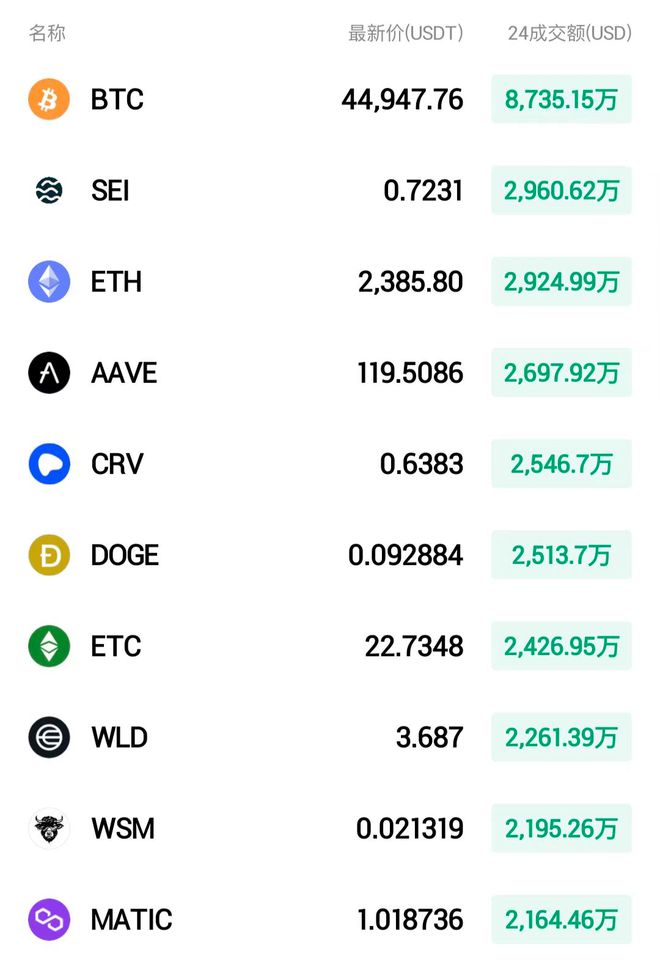View MATIC market details
Viewport: 660px width, 961px height.
pyautogui.click(x=131, y=919)
